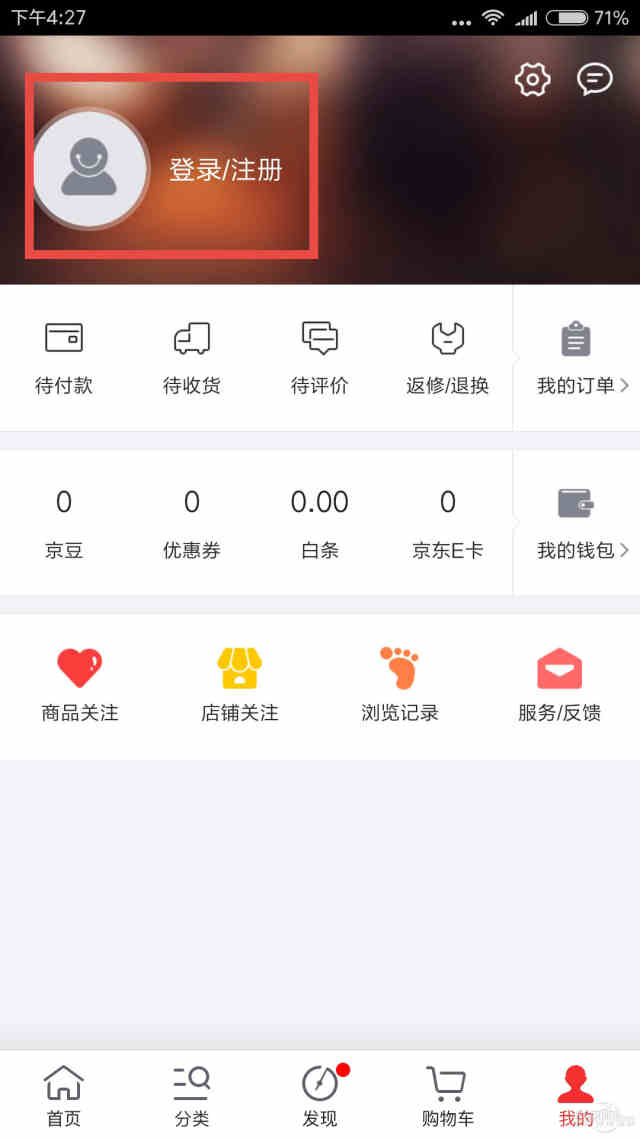
Task: Switch to the 首页 home tab
Action: coord(64,1095)
